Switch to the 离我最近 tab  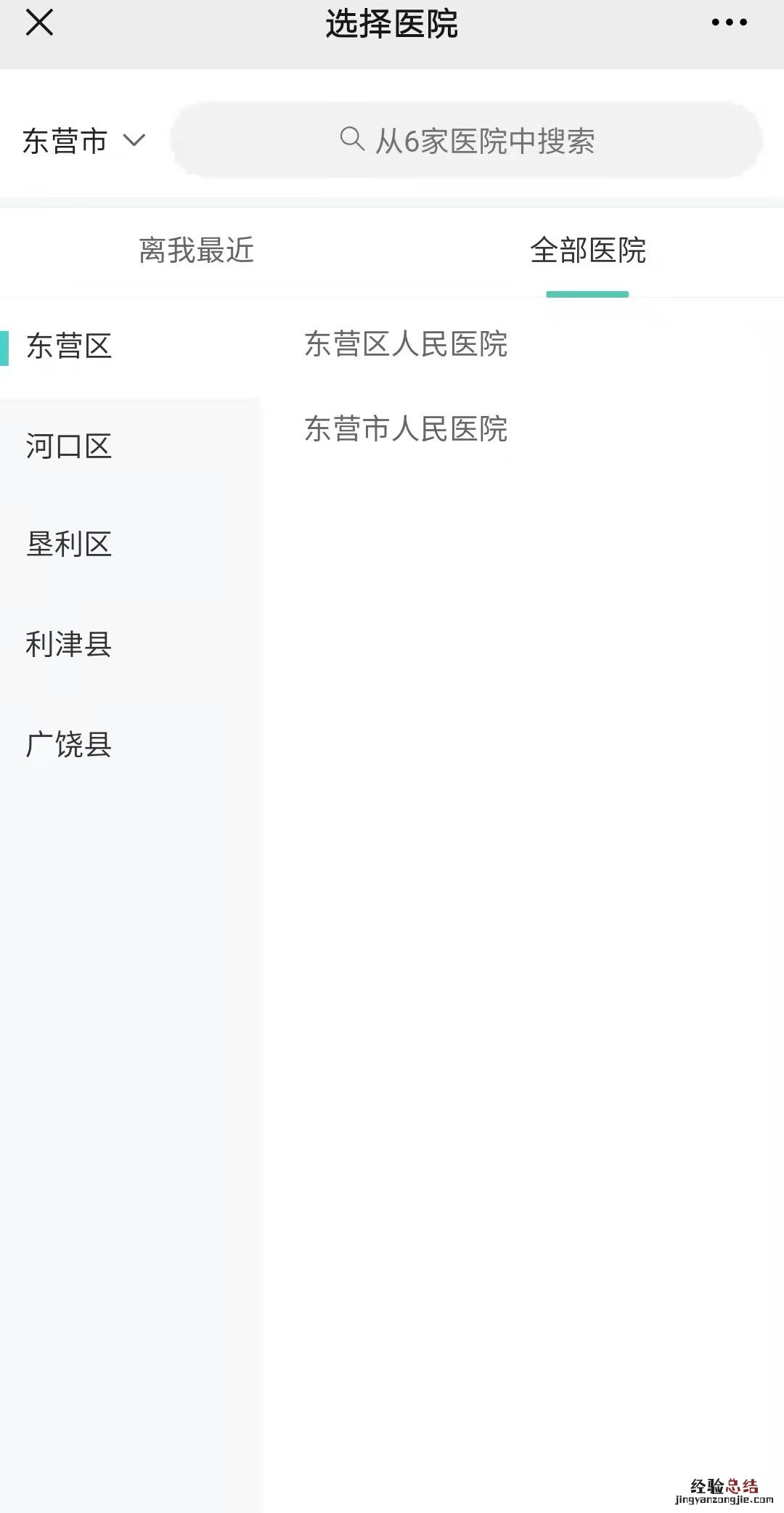[x=196, y=250]
